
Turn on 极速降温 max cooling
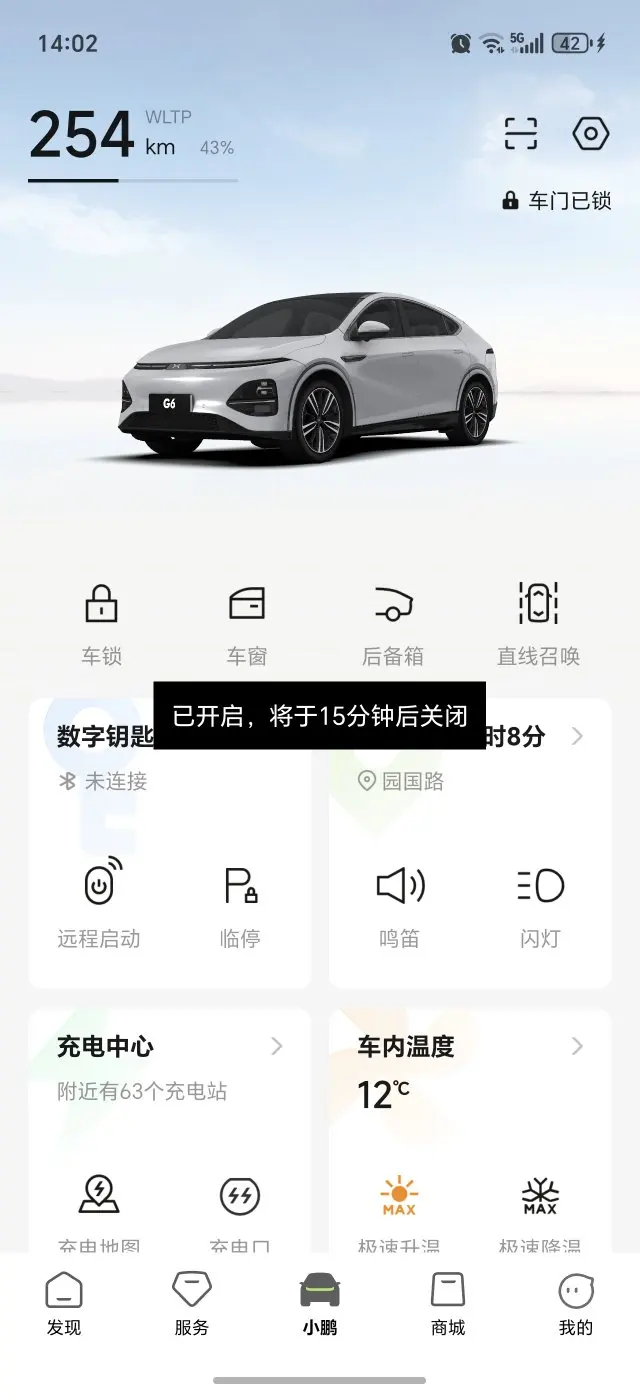pos(540,1210)
